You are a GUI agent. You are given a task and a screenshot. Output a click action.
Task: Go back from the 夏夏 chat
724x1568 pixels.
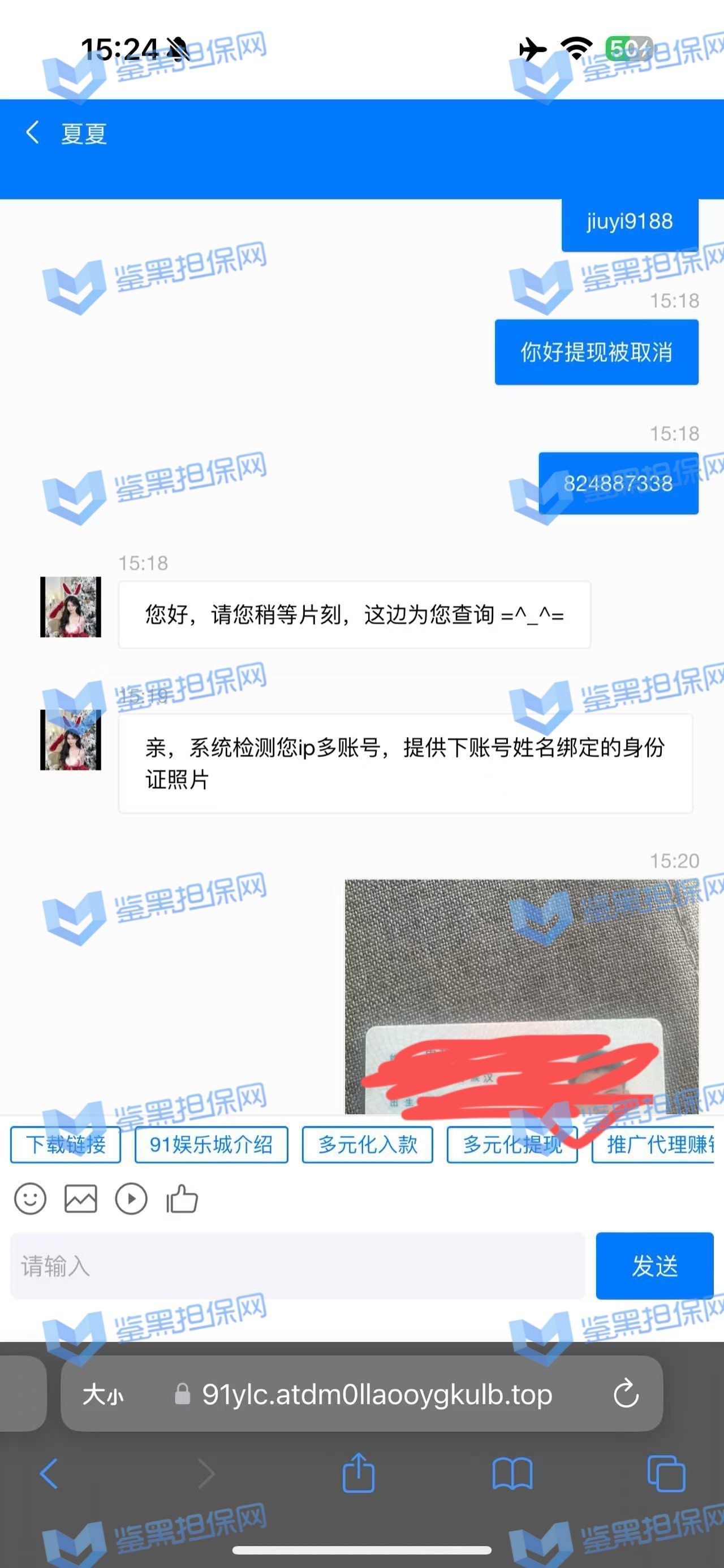coord(33,133)
